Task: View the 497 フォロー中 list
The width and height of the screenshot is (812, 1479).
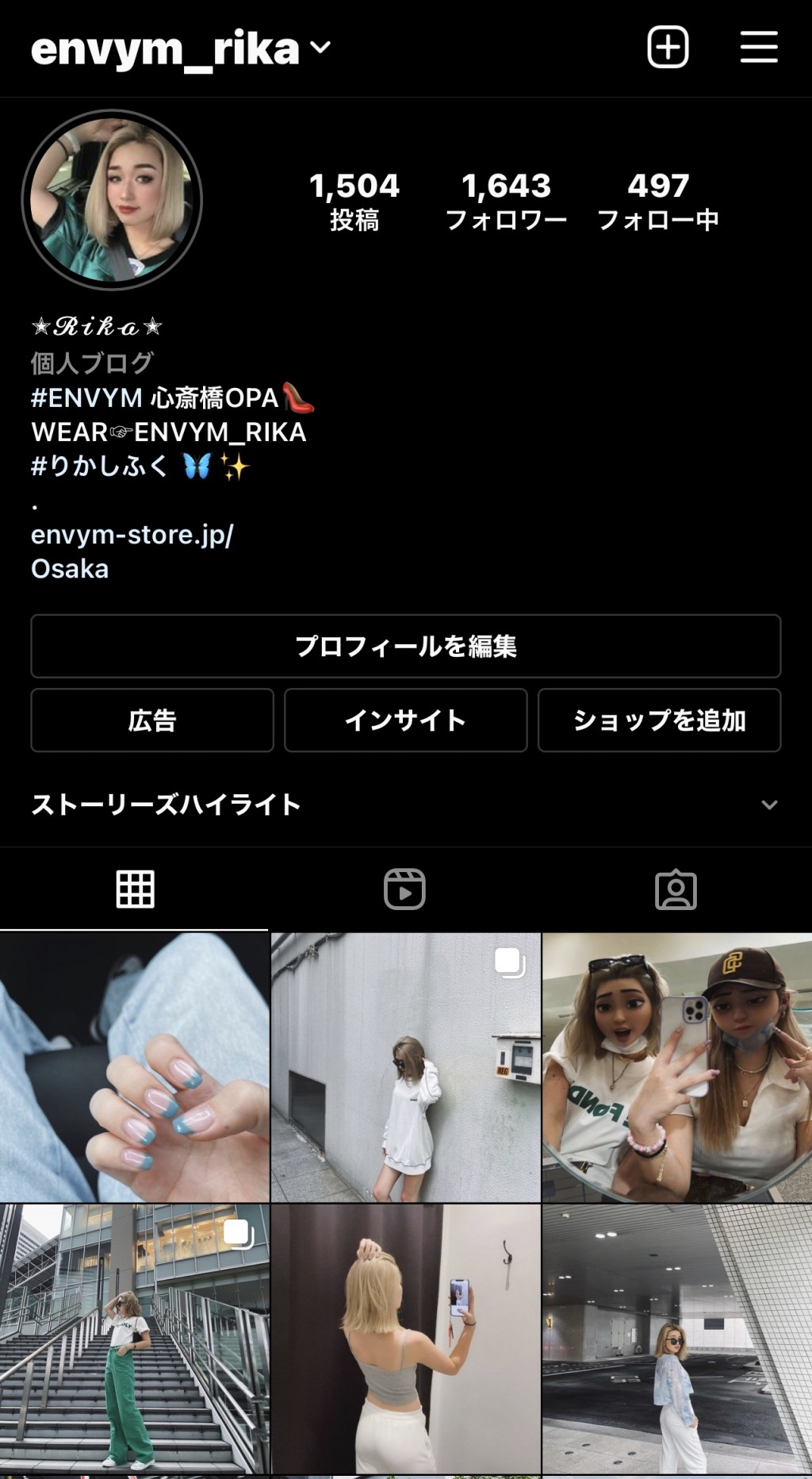Action: 657,201
